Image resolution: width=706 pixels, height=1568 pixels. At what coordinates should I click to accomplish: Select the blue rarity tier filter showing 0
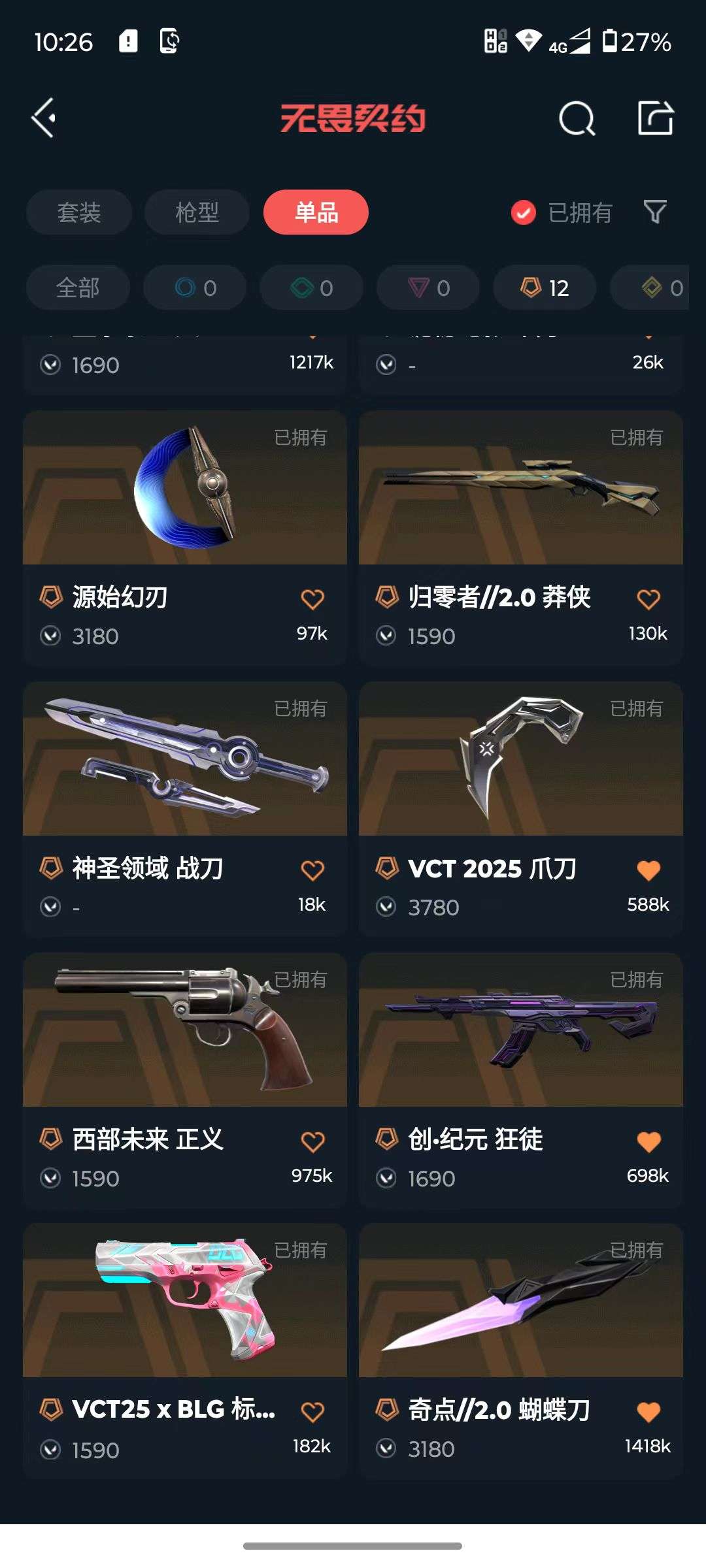[193, 288]
